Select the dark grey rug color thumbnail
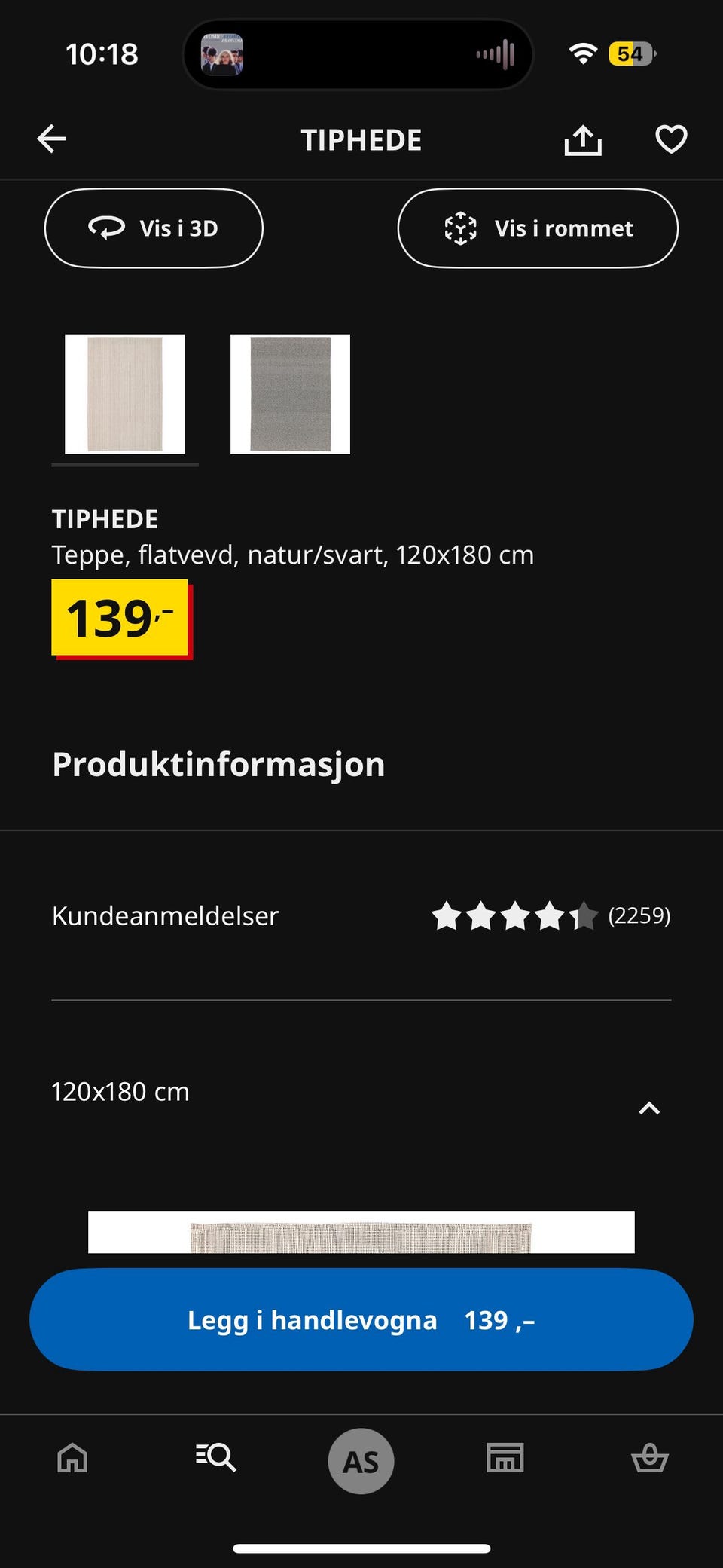 [x=290, y=394]
